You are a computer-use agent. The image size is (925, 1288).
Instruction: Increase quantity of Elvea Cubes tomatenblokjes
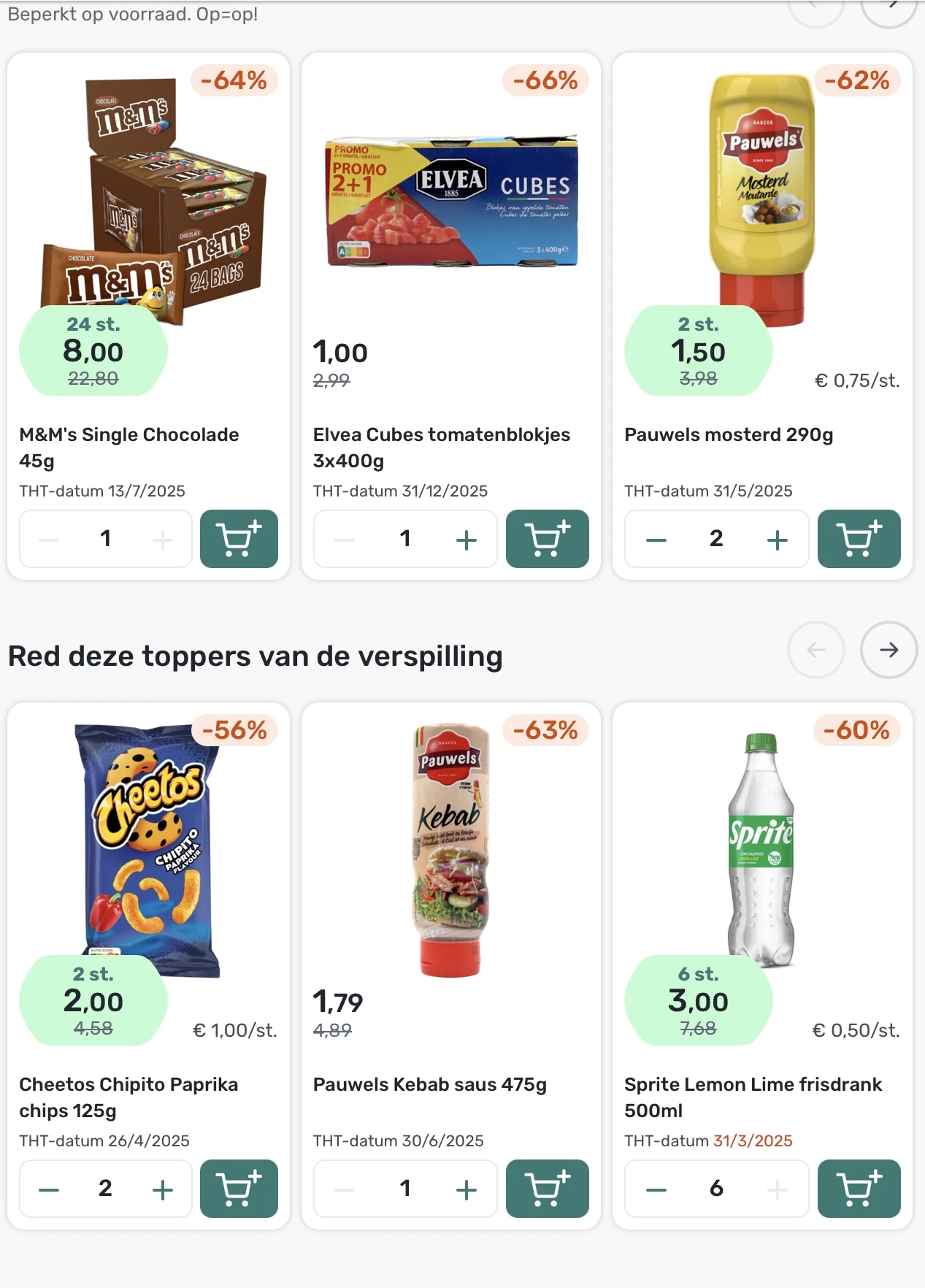466,540
